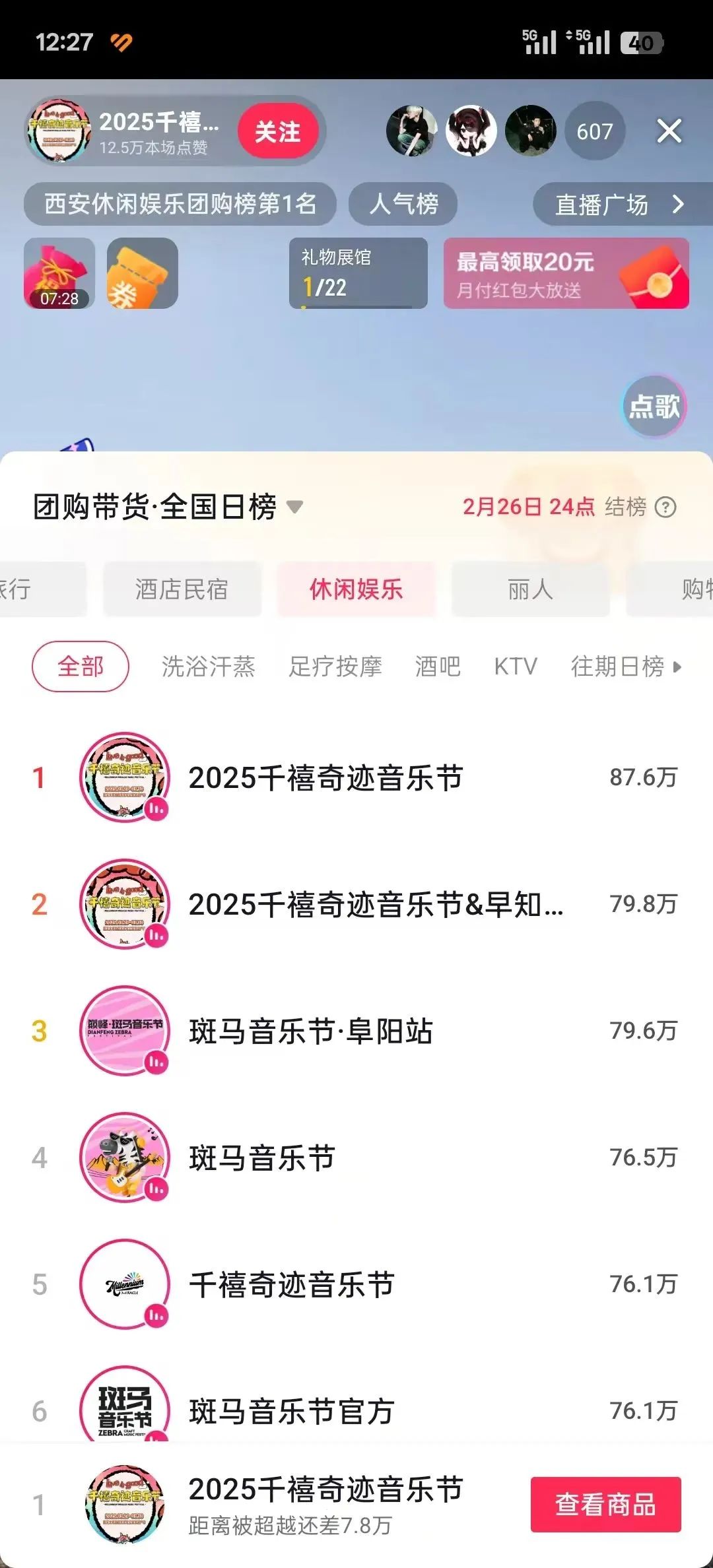
Task: Open the 礼物展馆 panel
Action: click(x=358, y=273)
